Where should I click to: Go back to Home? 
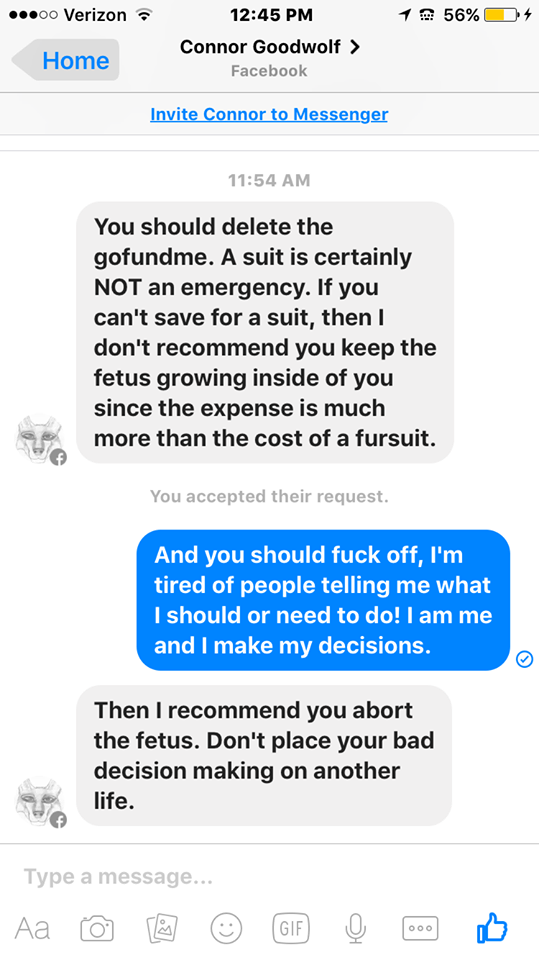pyautogui.click(x=66, y=60)
